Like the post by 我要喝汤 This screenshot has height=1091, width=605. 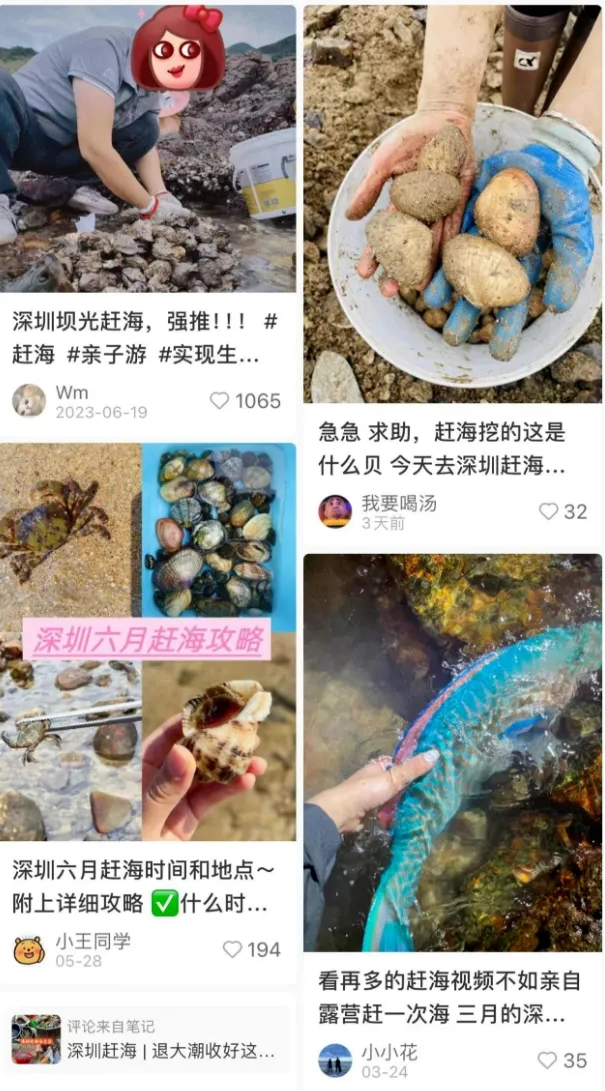click(x=549, y=511)
